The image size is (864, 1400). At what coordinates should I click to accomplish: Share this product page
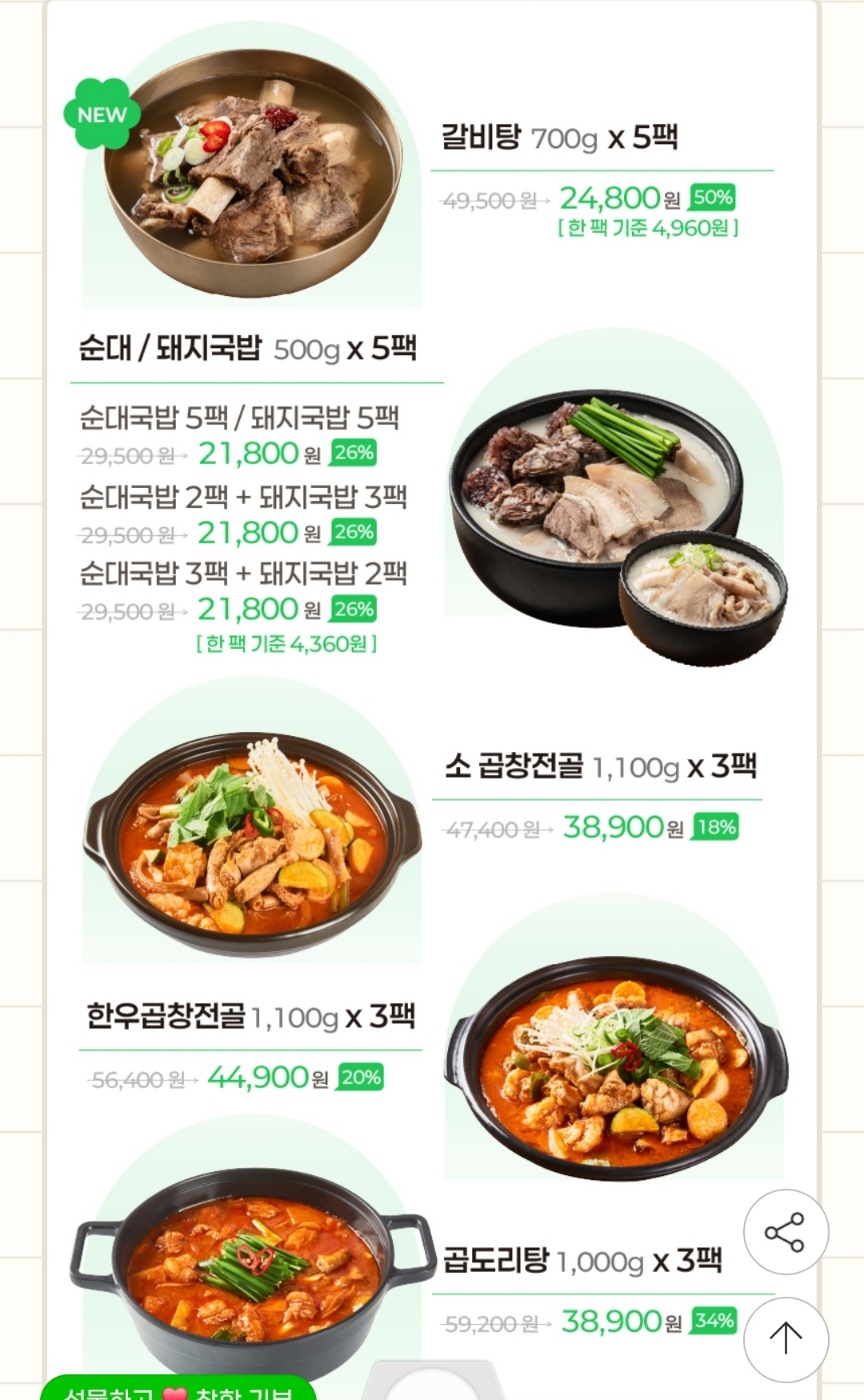[x=785, y=1232]
